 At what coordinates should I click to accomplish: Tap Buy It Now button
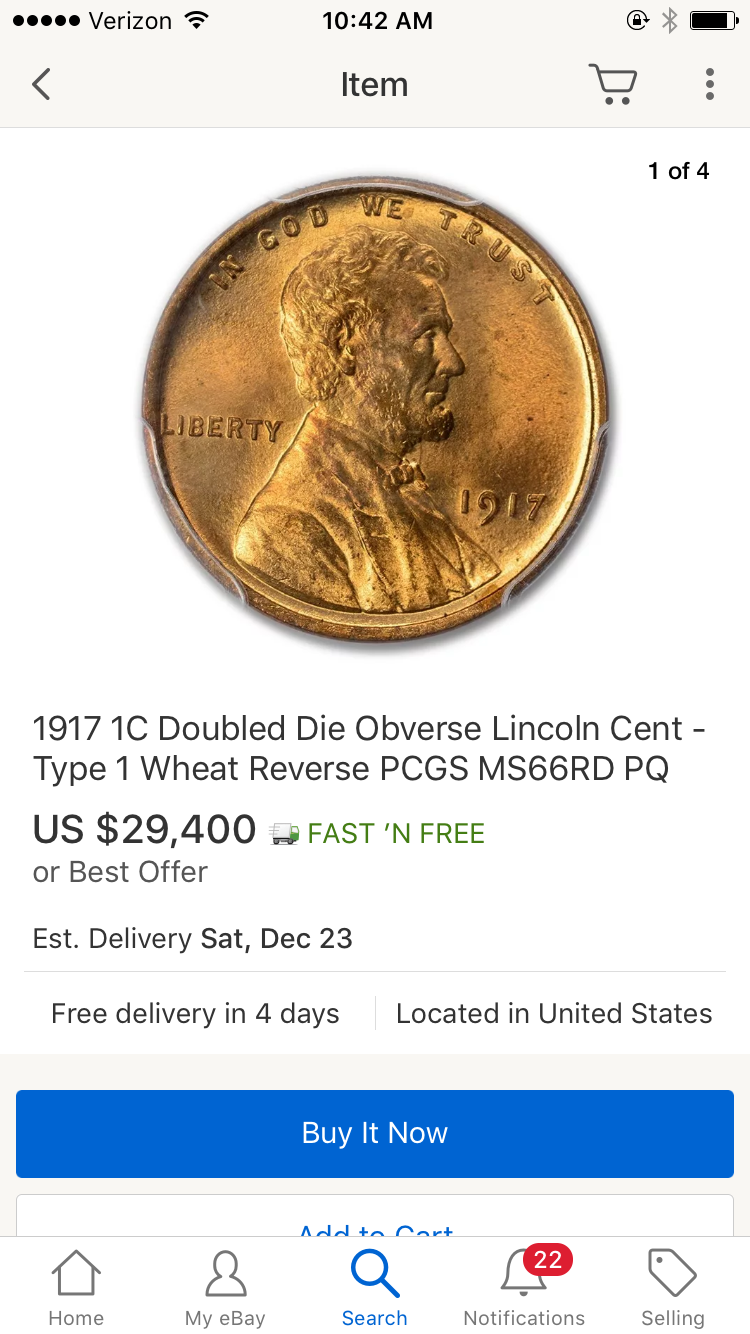coord(375,1133)
